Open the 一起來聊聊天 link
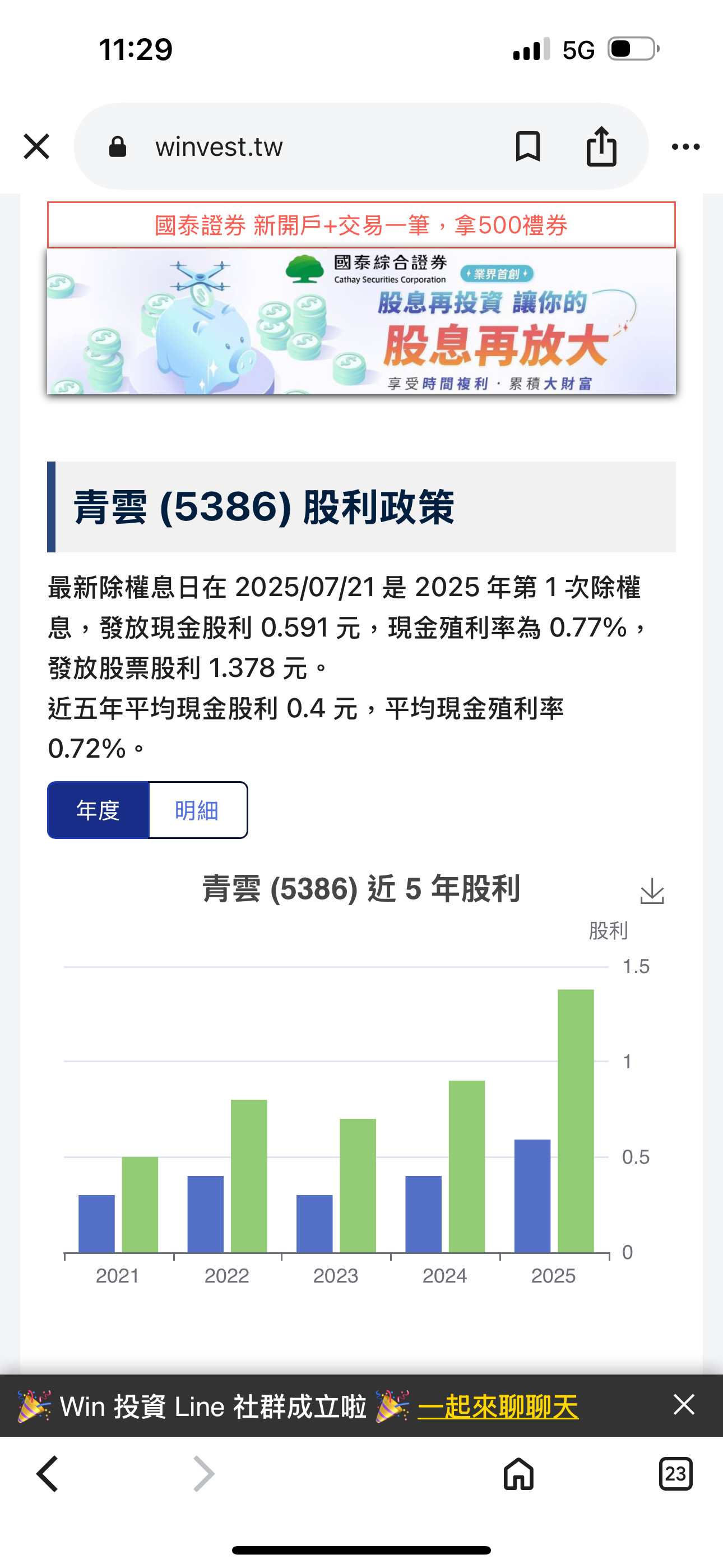Screen dimensions: 723x1568 (x=498, y=1406)
